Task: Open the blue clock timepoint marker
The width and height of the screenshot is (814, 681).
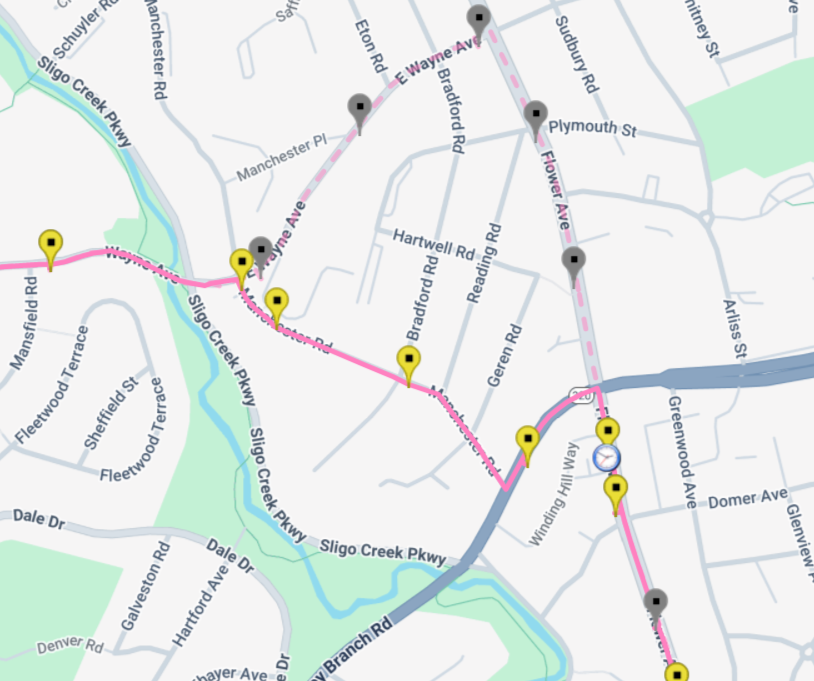Action: point(606,458)
